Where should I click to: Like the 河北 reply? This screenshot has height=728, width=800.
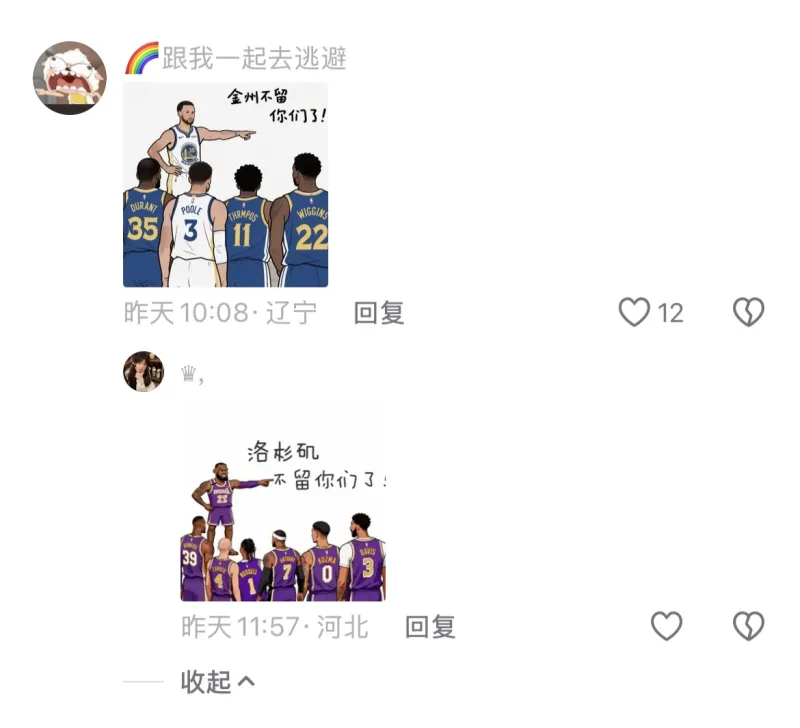pyautogui.click(x=666, y=627)
